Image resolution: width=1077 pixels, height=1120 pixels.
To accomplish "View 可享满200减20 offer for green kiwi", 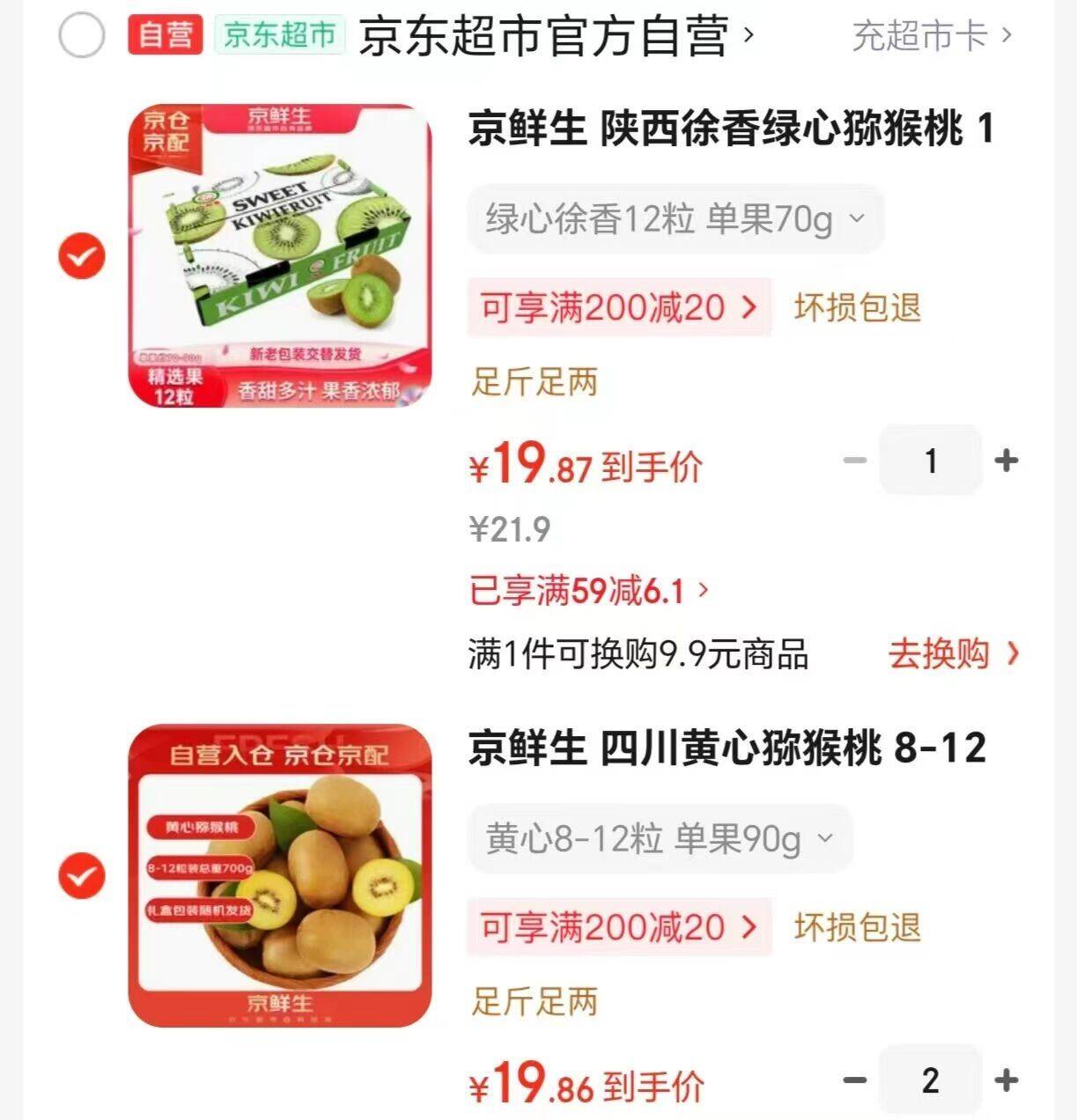I will click(618, 307).
